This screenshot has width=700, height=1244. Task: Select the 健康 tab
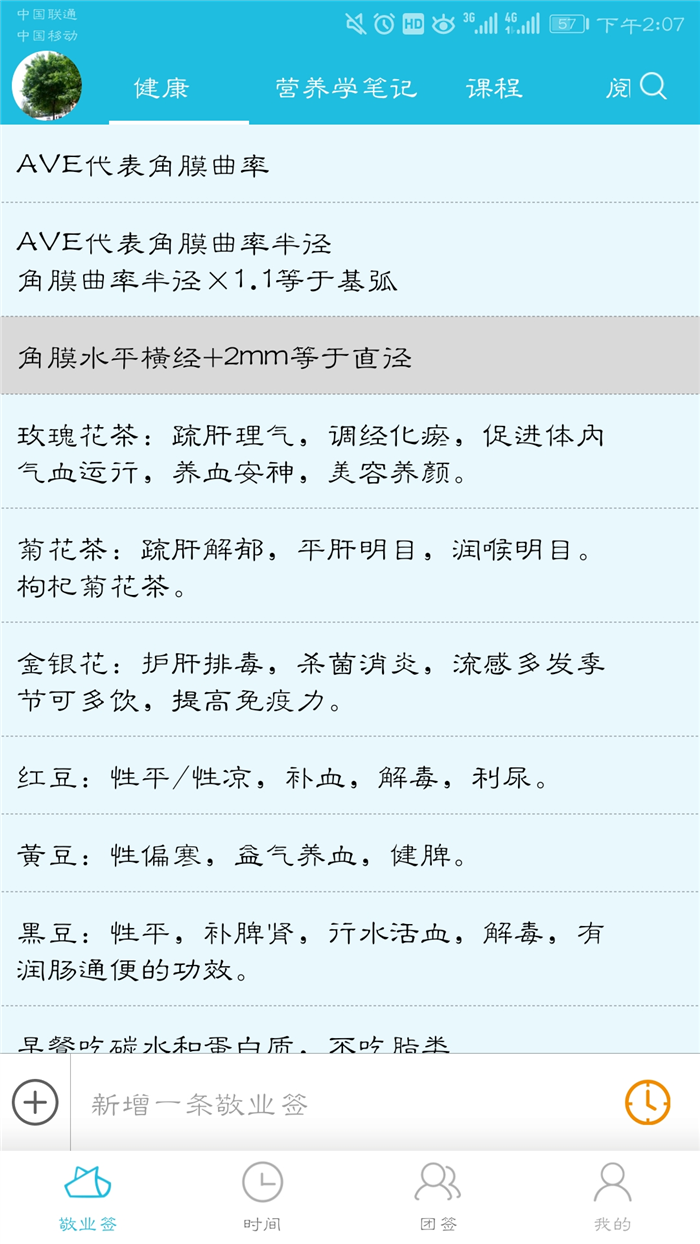click(x=162, y=88)
